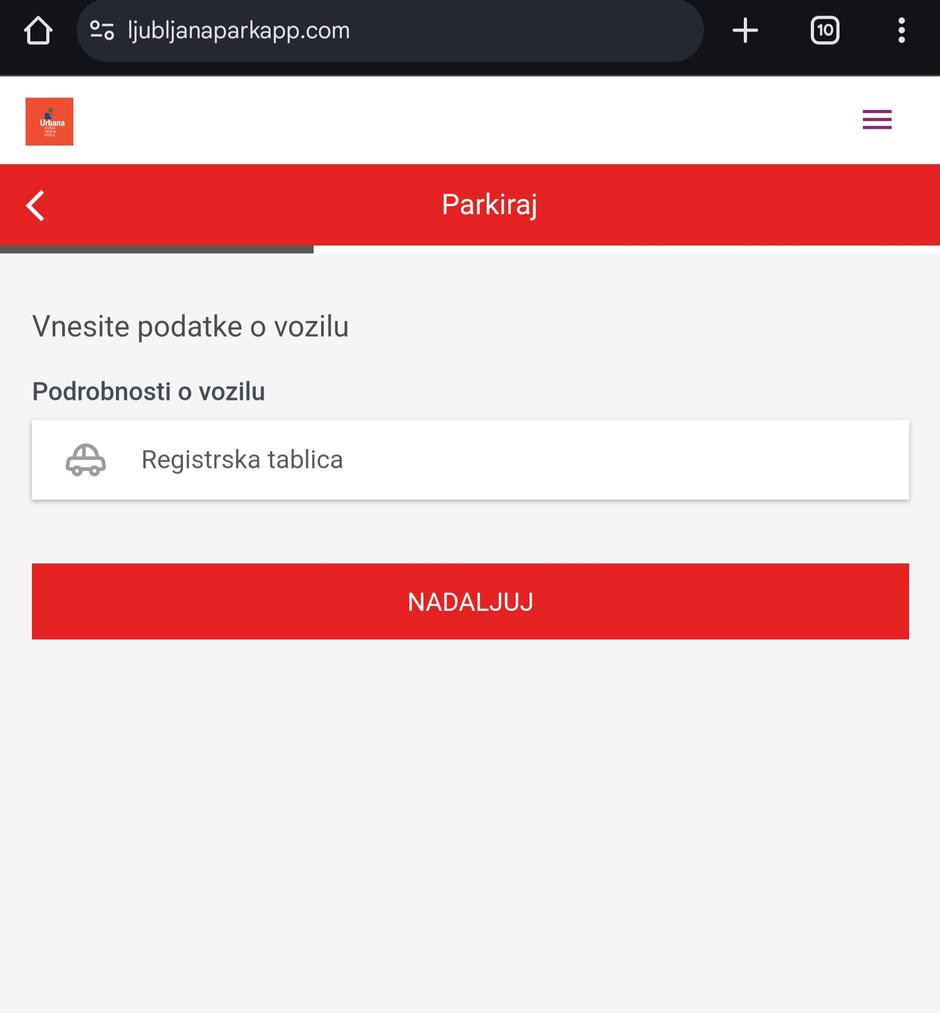Expand the browser tab switcher
The height and width of the screenshot is (1013, 940).
click(x=825, y=30)
